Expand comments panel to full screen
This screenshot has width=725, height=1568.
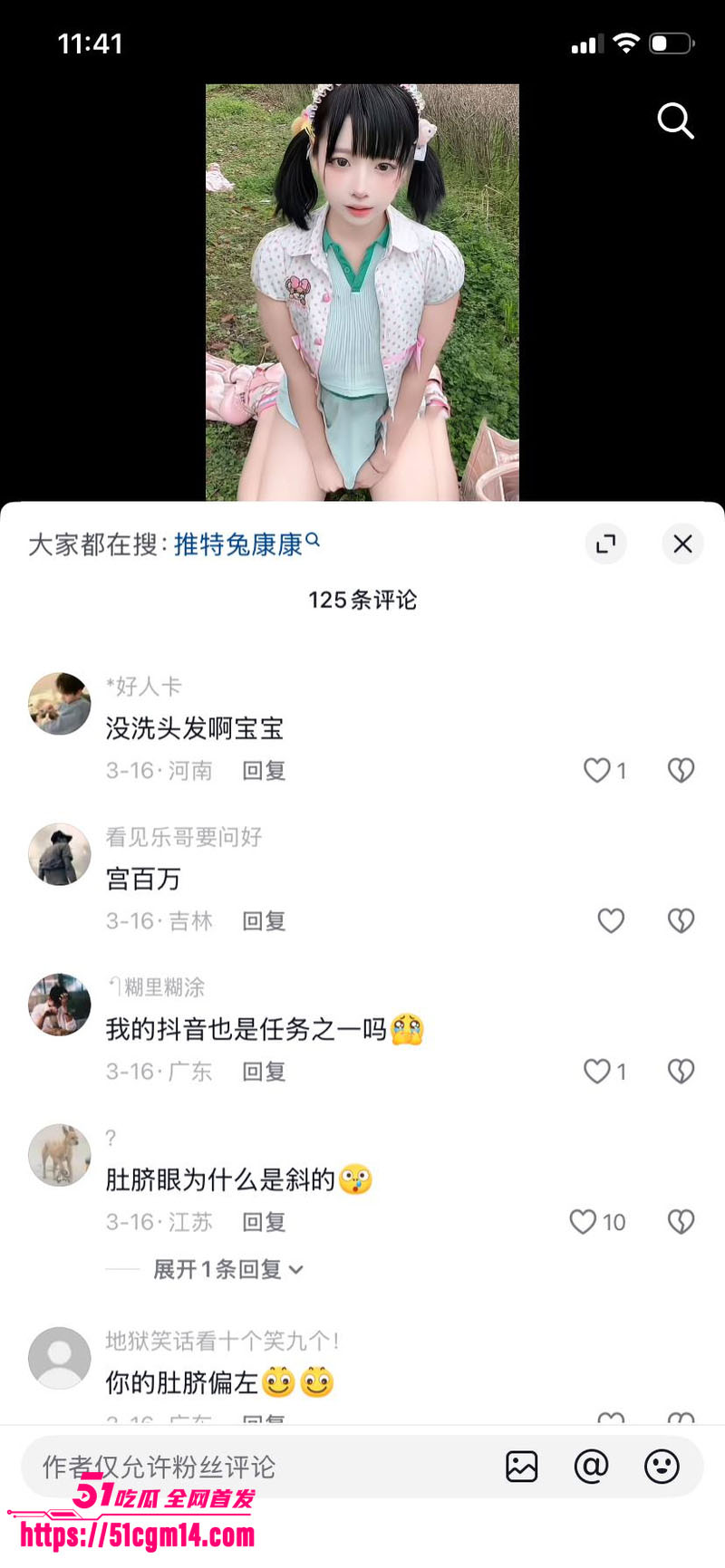[605, 544]
